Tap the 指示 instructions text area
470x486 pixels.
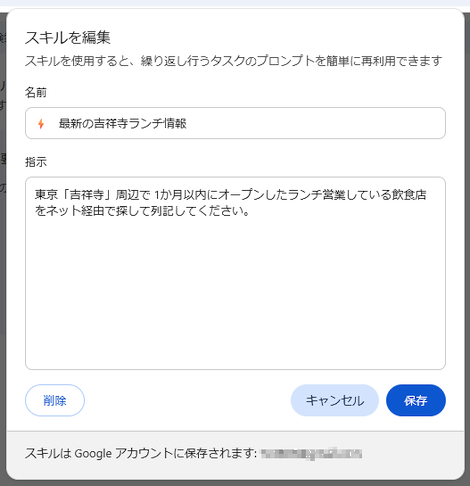(x=235, y=273)
